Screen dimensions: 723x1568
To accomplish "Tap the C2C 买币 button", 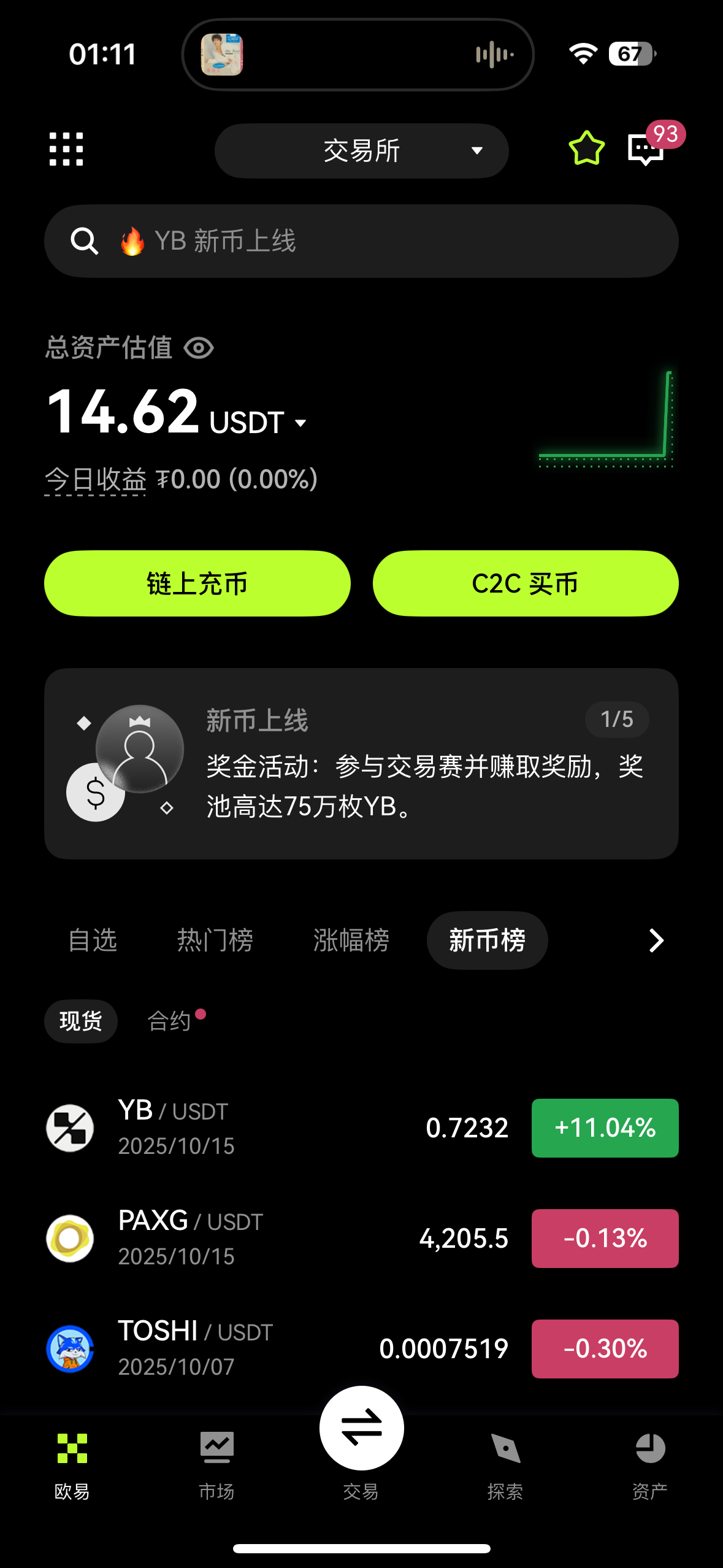I will click(x=525, y=583).
